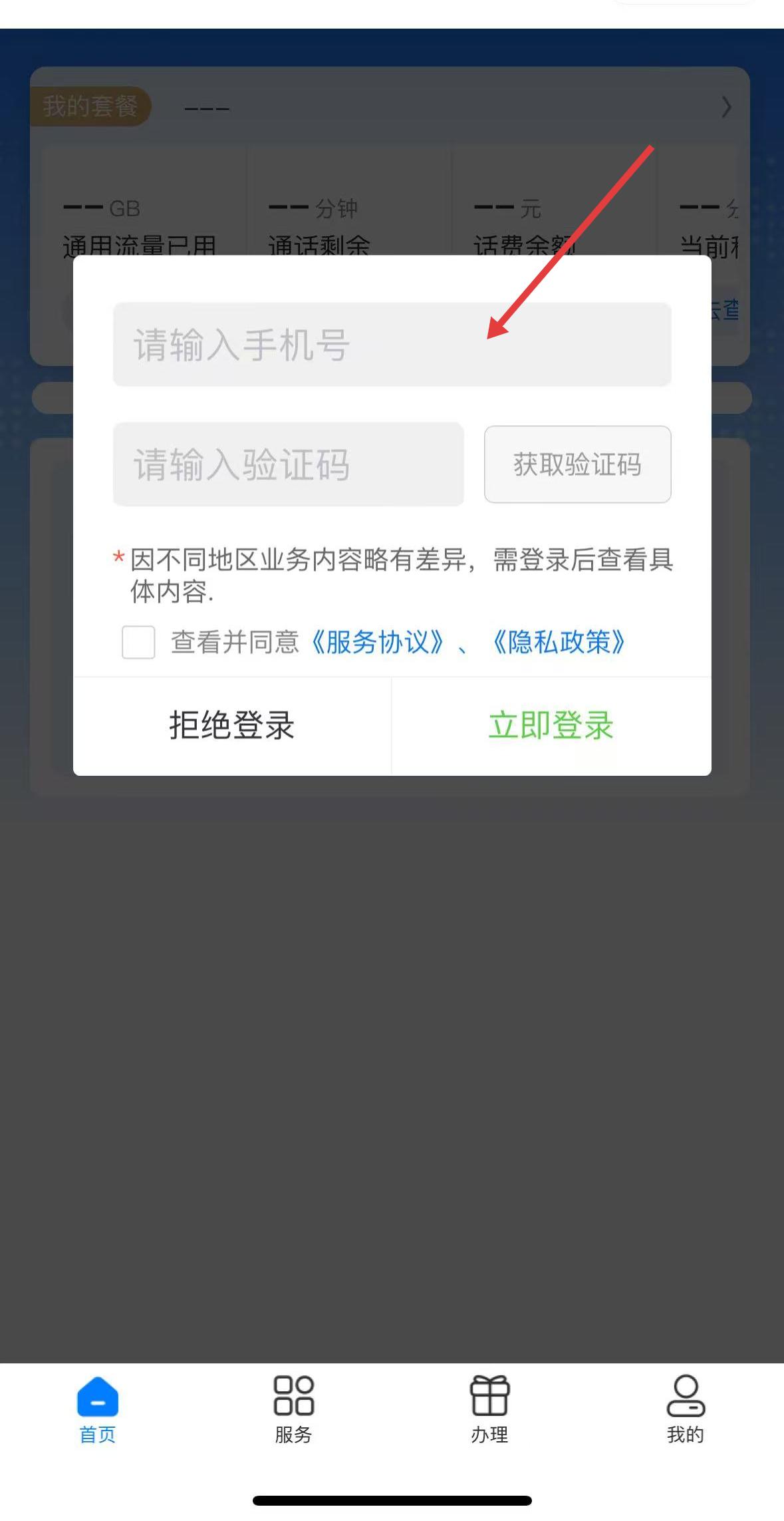This screenshot has height=1521, width=784.
Task: Tap 立即登录 to log in
Action: coord(551,725)
